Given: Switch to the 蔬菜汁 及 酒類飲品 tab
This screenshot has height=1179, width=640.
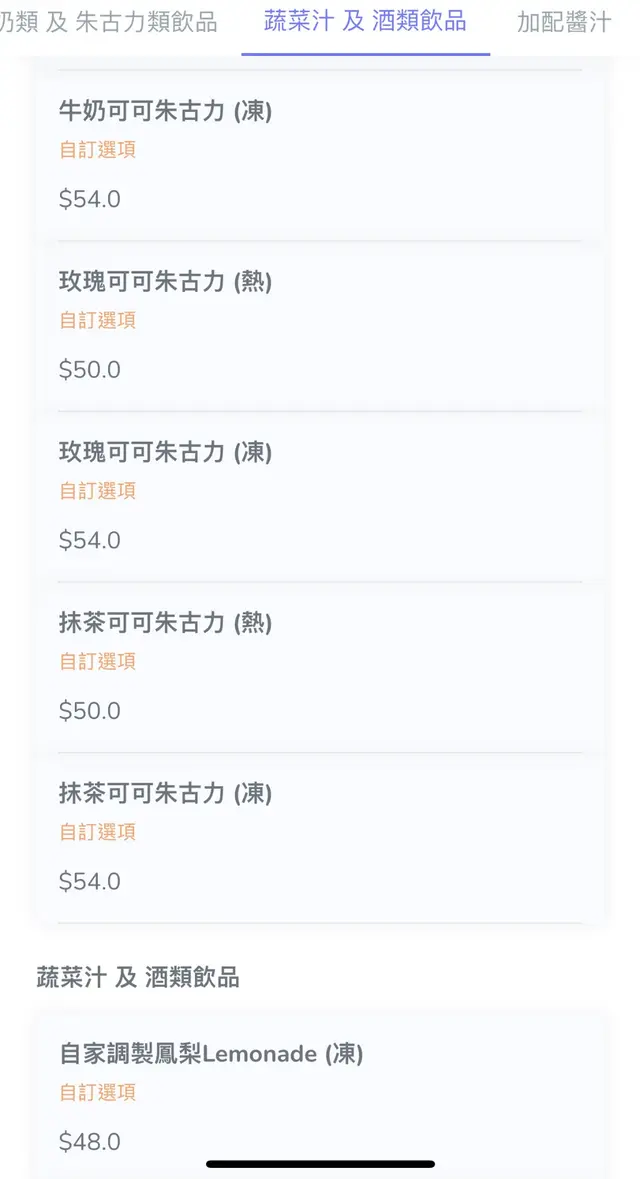Looking at the screenshot, I should (x=365, y=22).
